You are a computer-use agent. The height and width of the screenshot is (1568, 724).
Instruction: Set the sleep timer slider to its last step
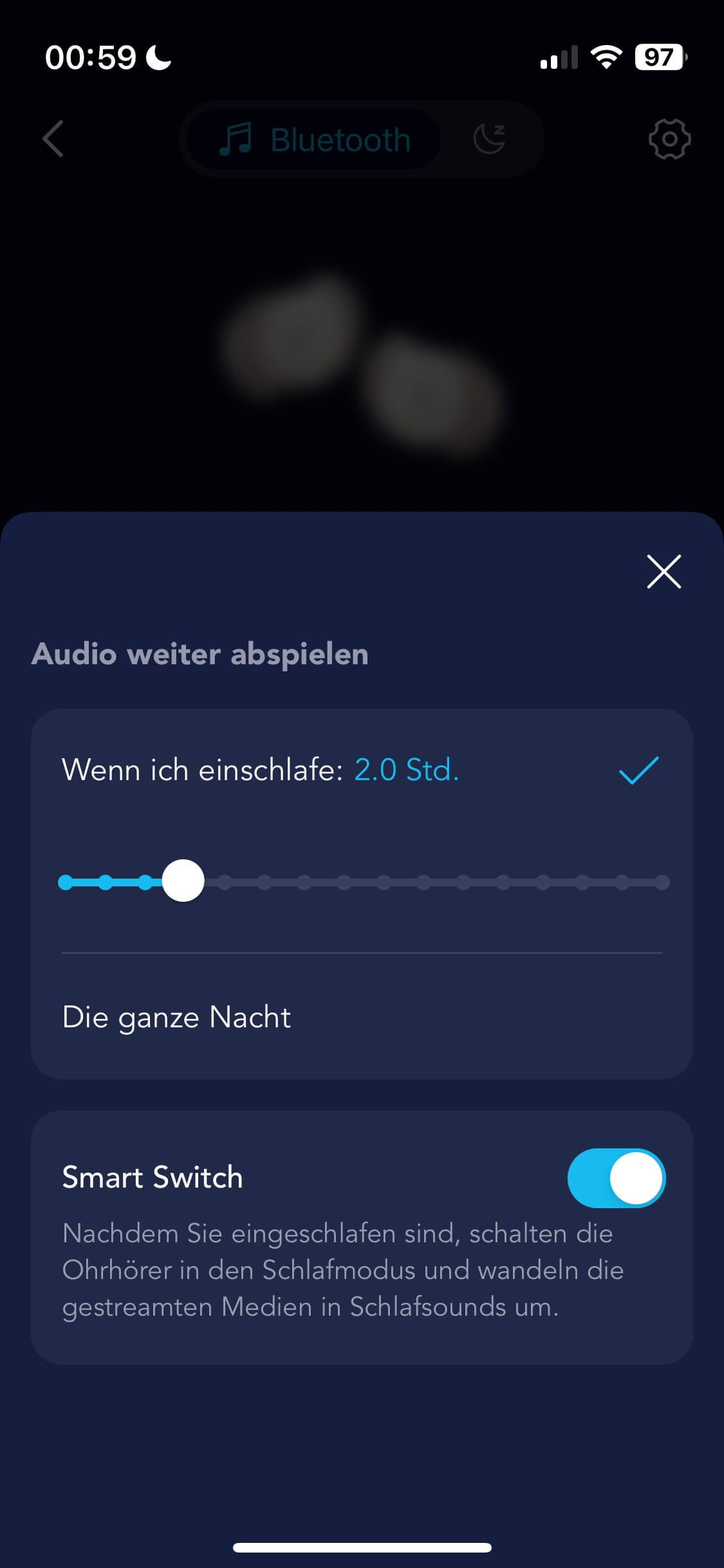662,882
